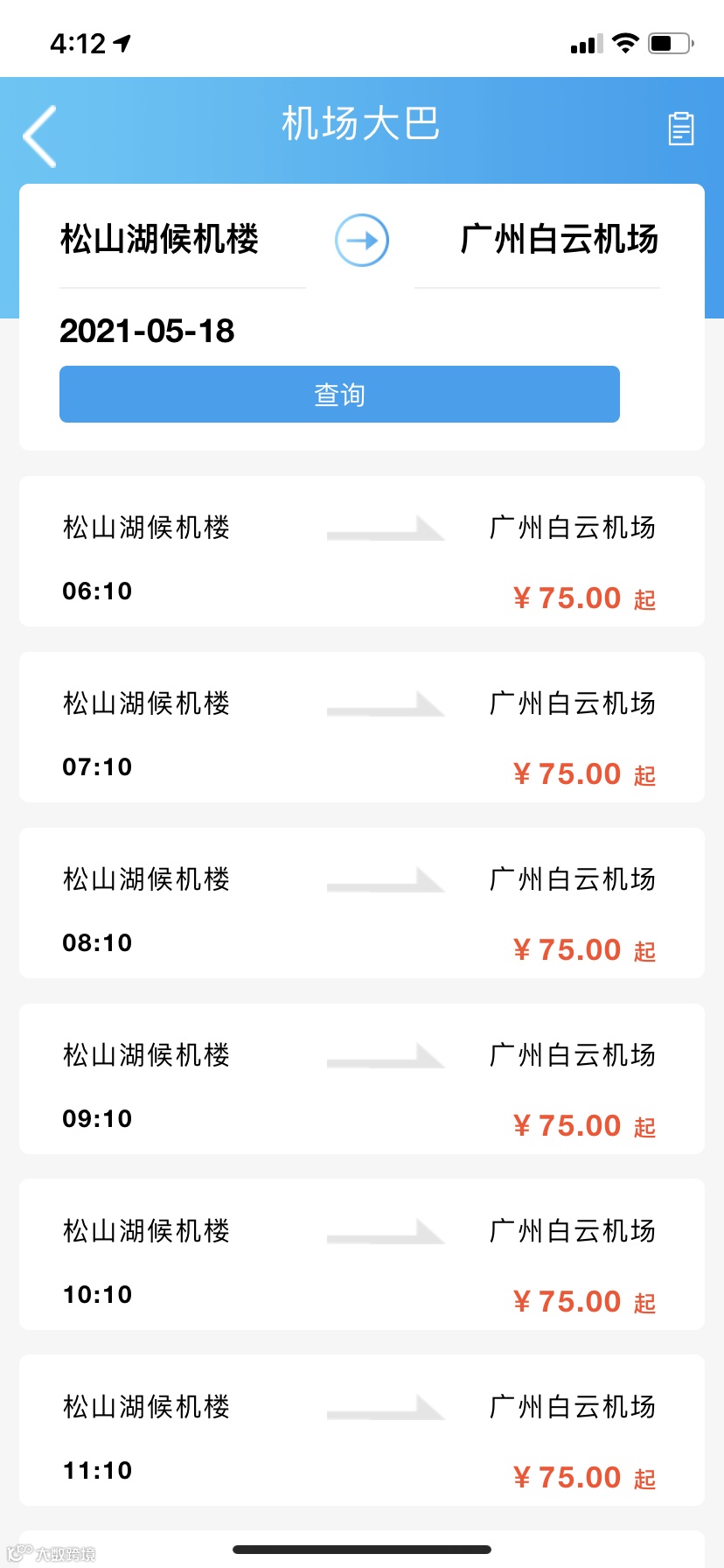Screen dimensions: 724x1568
Task: View the 10:10 bus details
Action: pyautogui.click(x=362, y=1256)
